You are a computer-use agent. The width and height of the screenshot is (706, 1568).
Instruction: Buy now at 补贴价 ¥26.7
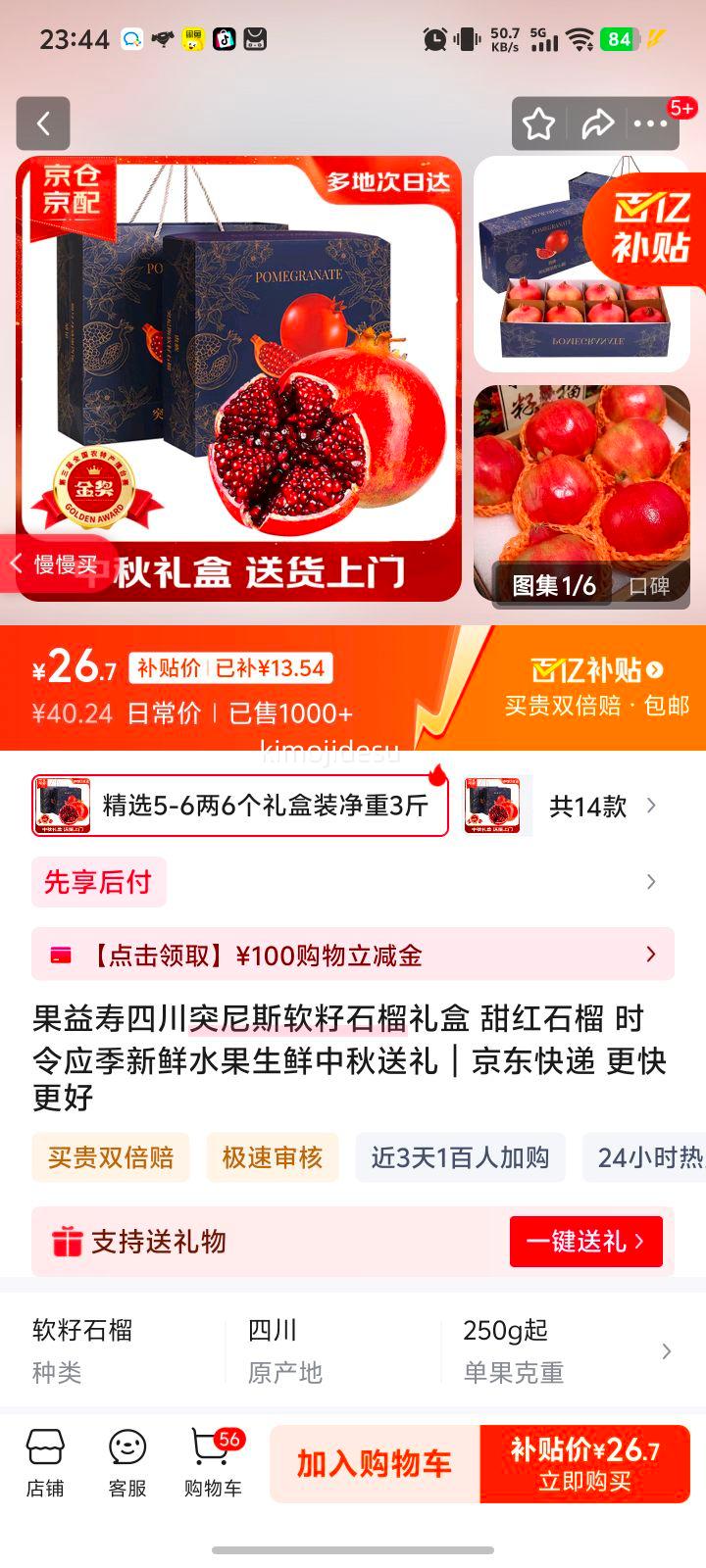(x=584, y=1464)
